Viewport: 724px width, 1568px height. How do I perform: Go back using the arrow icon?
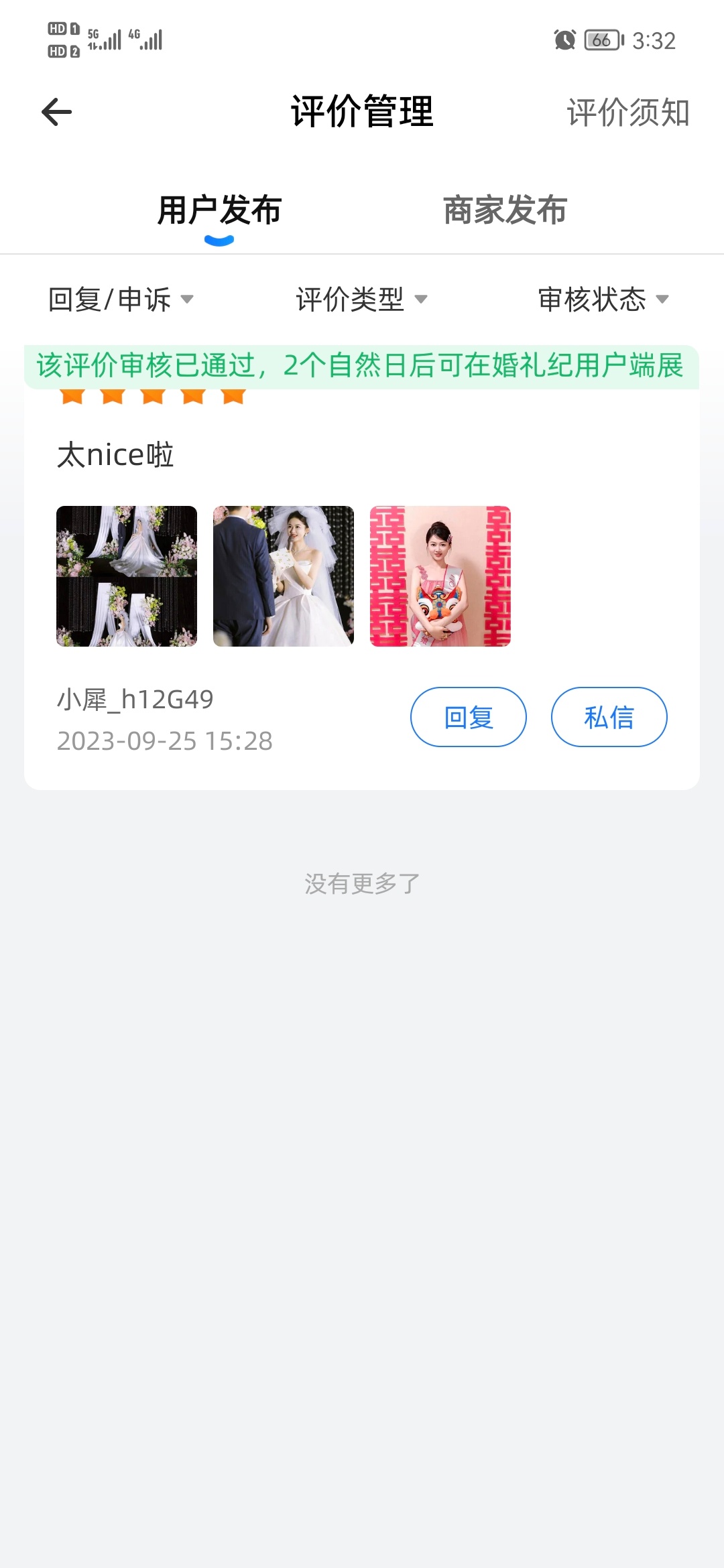tap(57, 112)
